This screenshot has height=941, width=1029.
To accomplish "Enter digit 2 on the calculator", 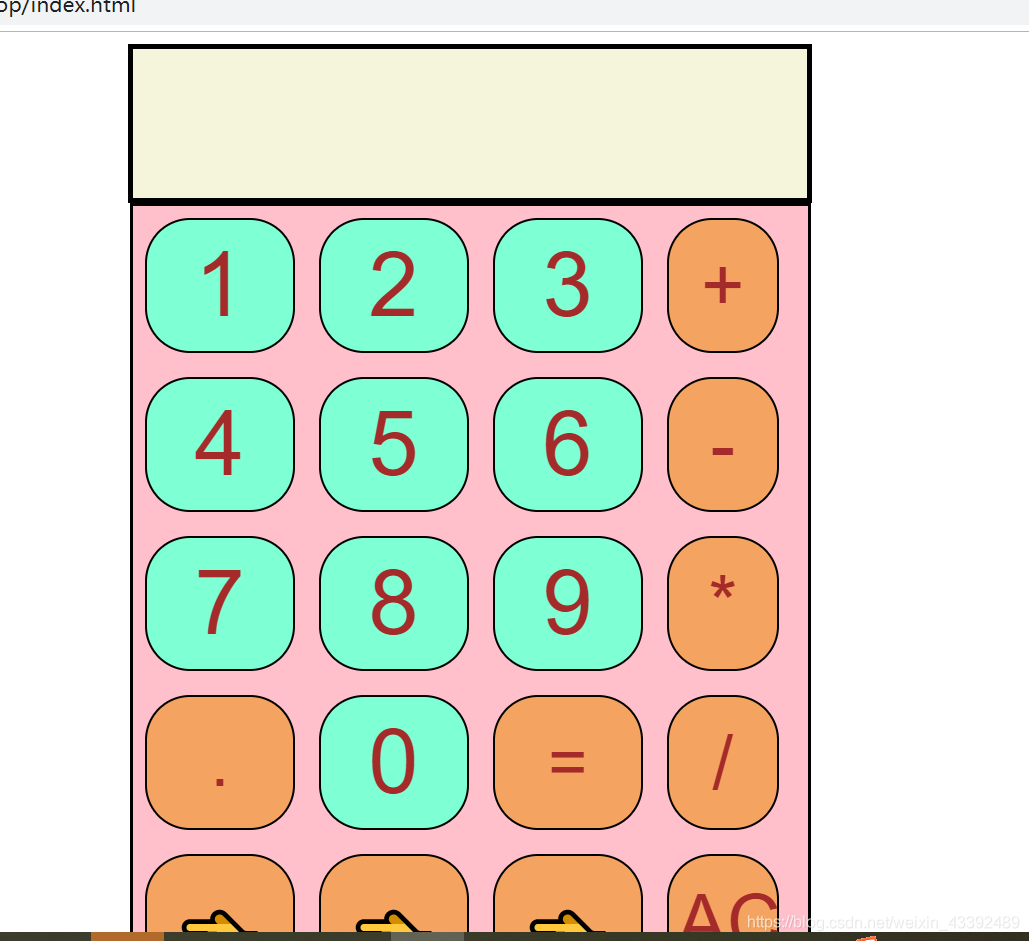I will click(x=394, y=286).
